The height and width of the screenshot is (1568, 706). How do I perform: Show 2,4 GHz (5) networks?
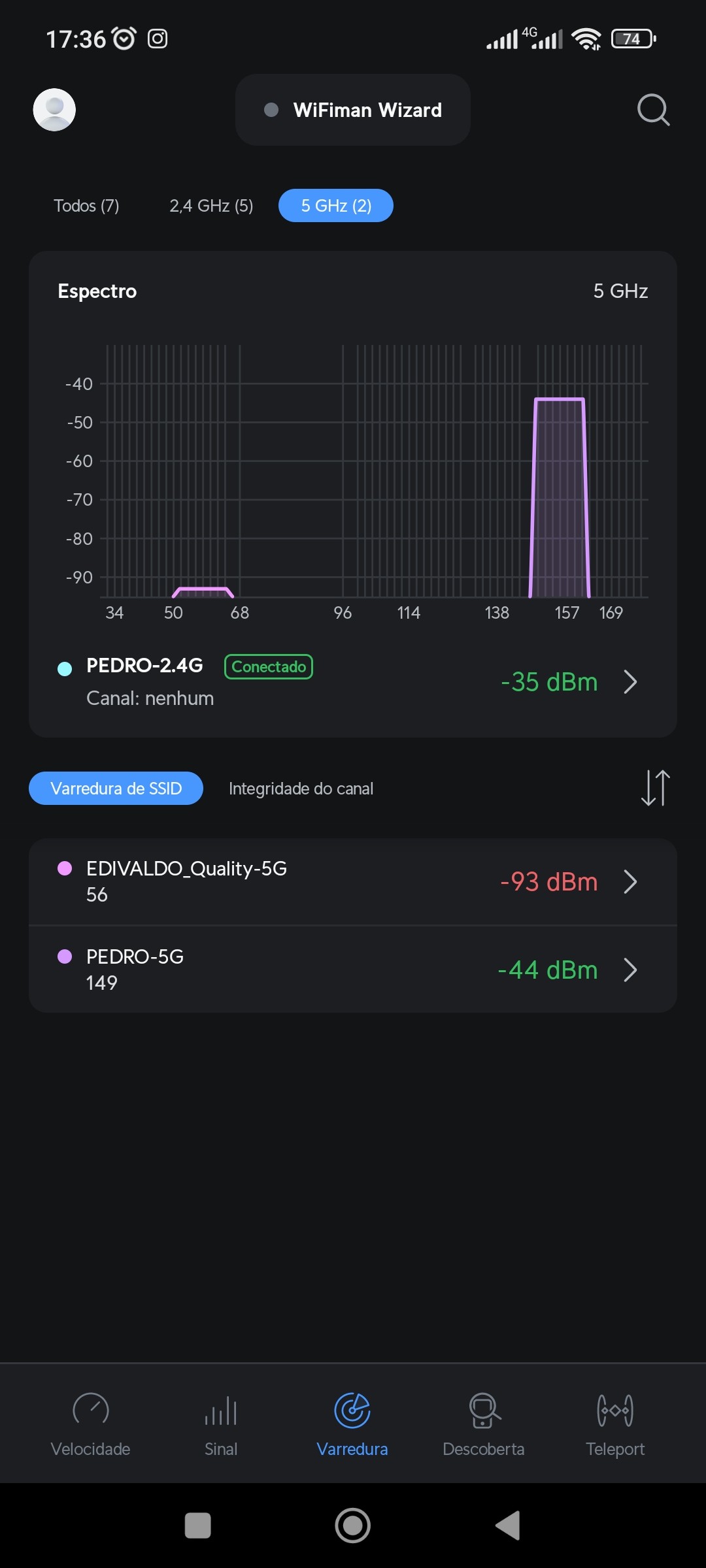pos(211,206)
